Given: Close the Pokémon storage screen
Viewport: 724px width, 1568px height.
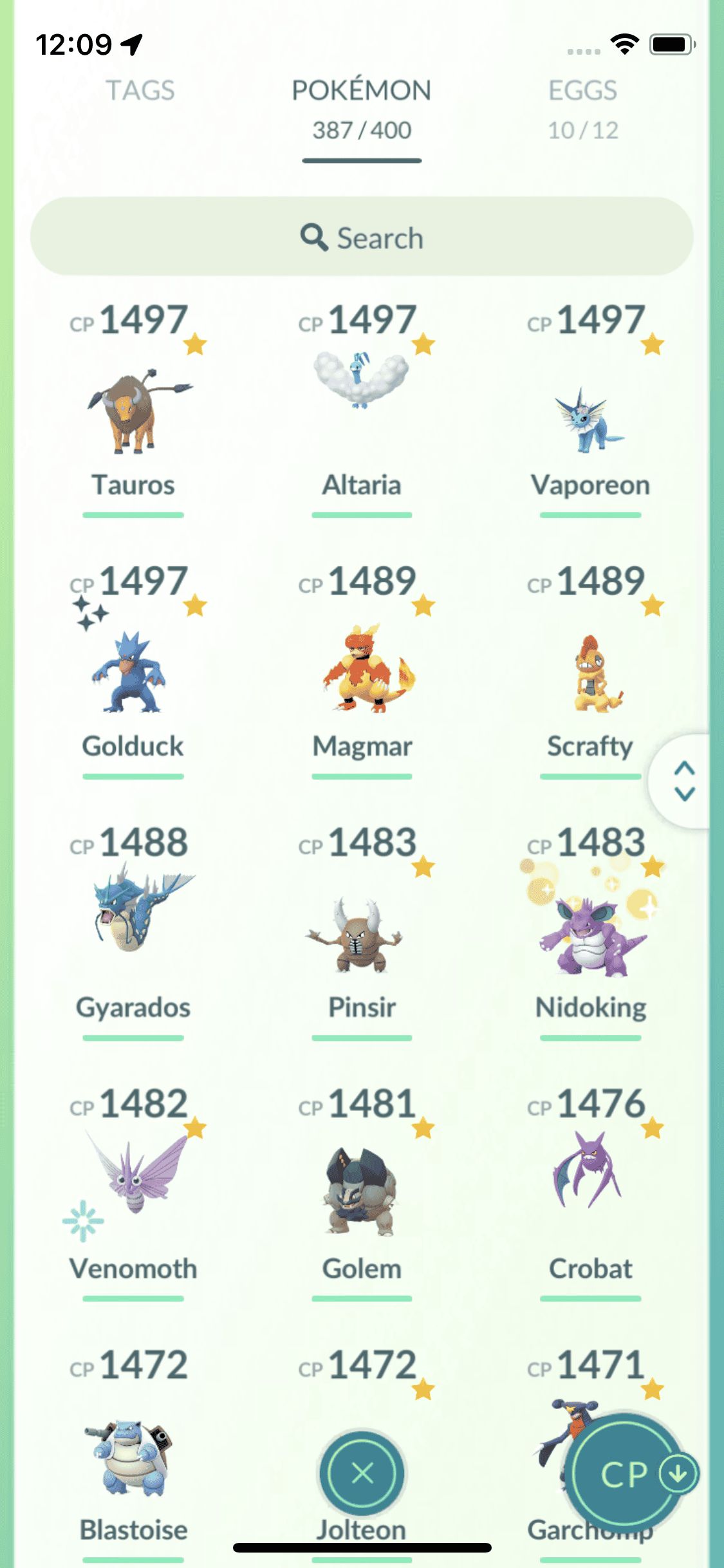Looking at the screenshot, I should (362, 1473).
